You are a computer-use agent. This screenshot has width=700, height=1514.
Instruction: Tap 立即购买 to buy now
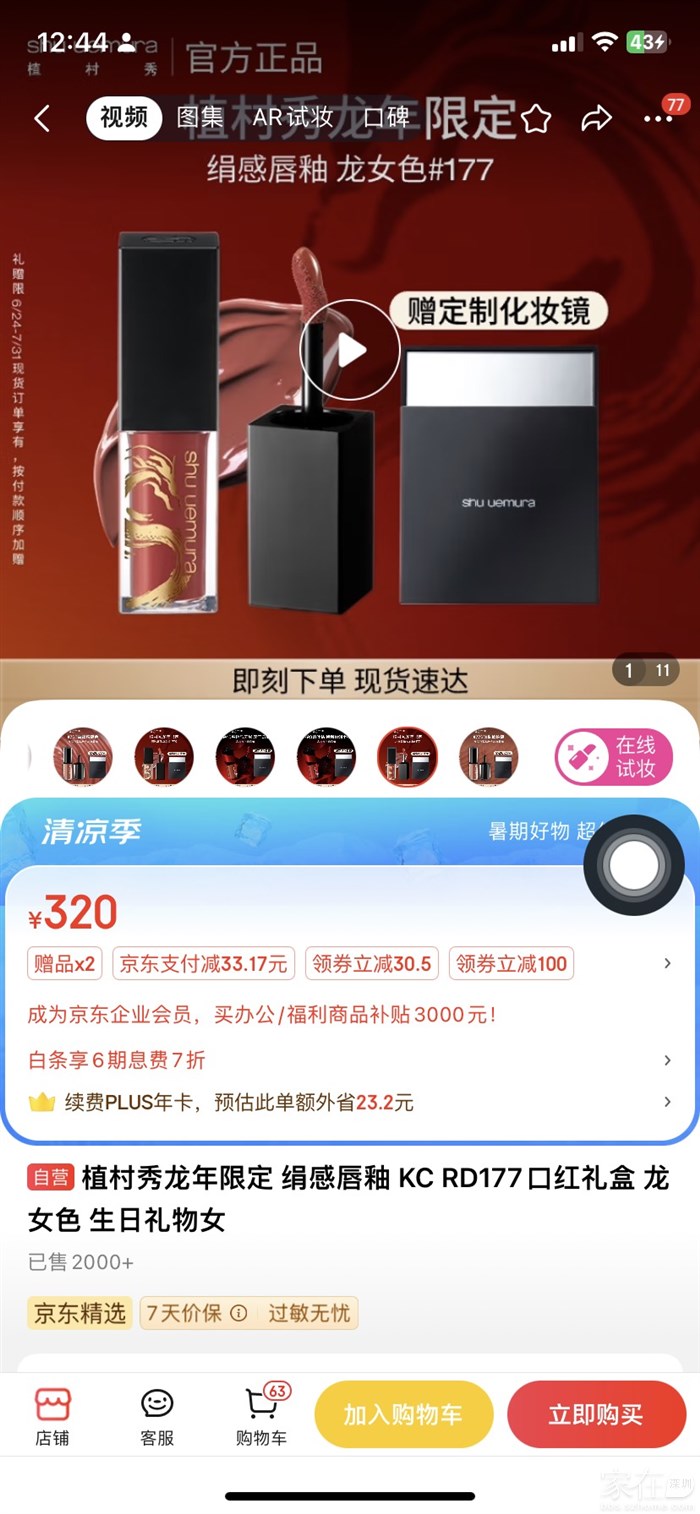coord(595,1414)
